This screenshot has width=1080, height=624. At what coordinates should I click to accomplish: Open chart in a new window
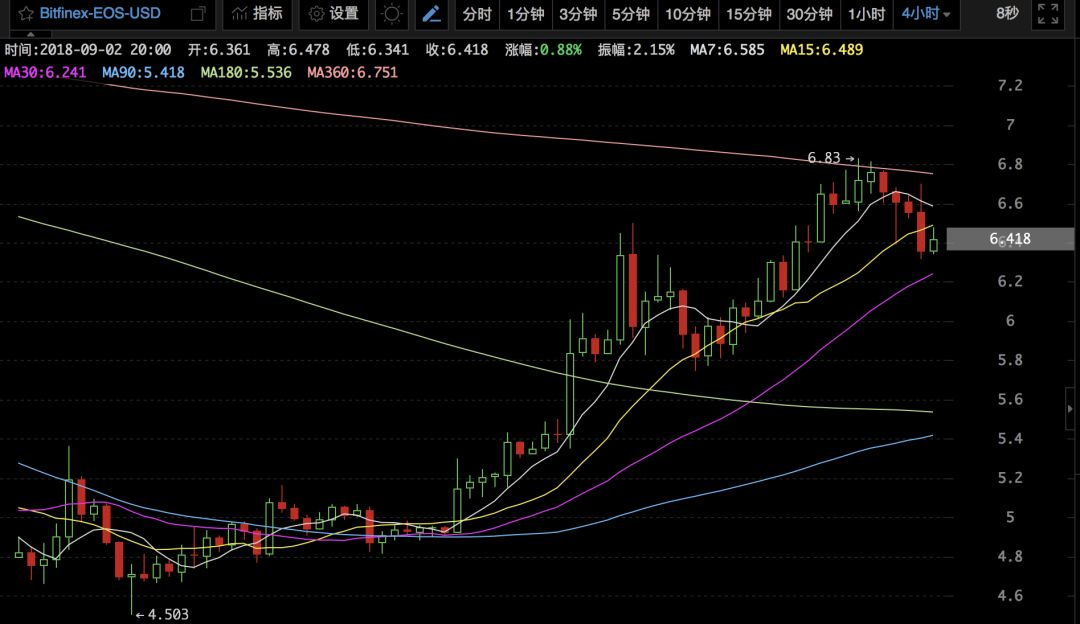point(200,14)
